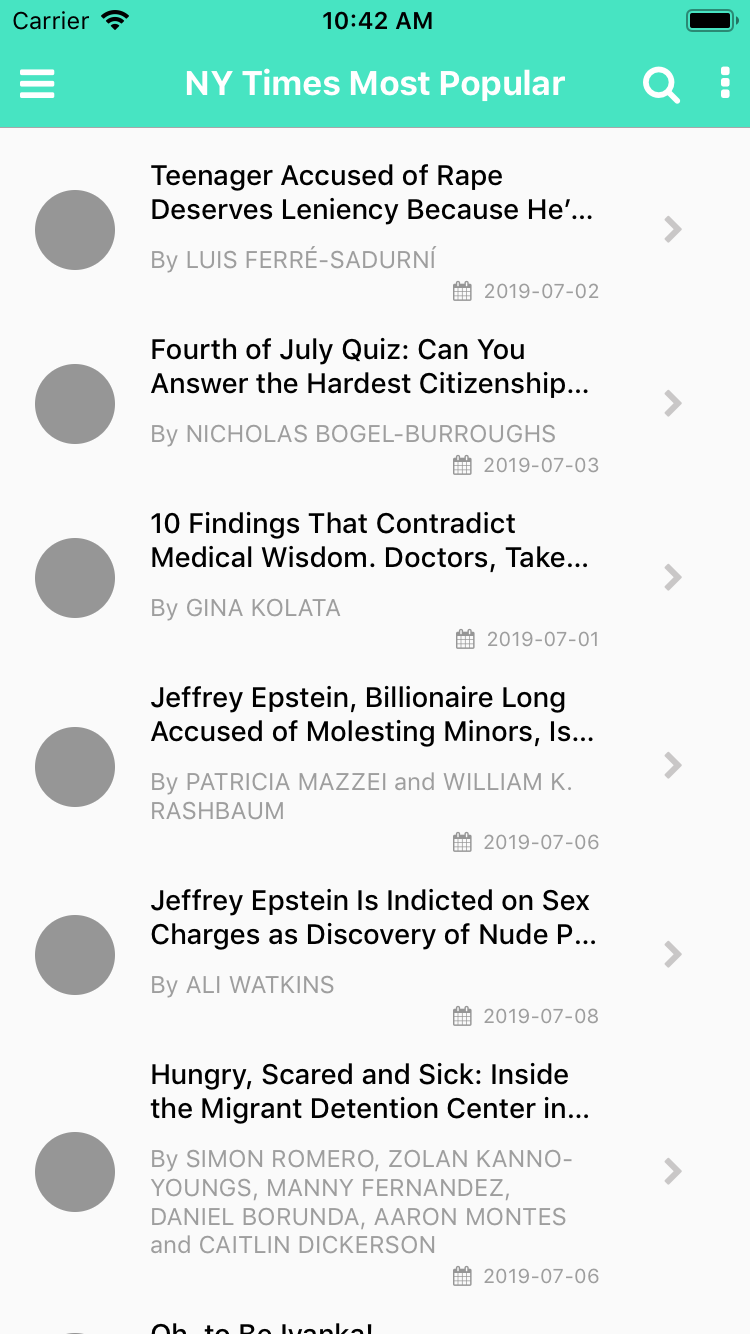750x1334 pixels.
Task: Open the three-dot overflow menu
Action: coord(725,84)
